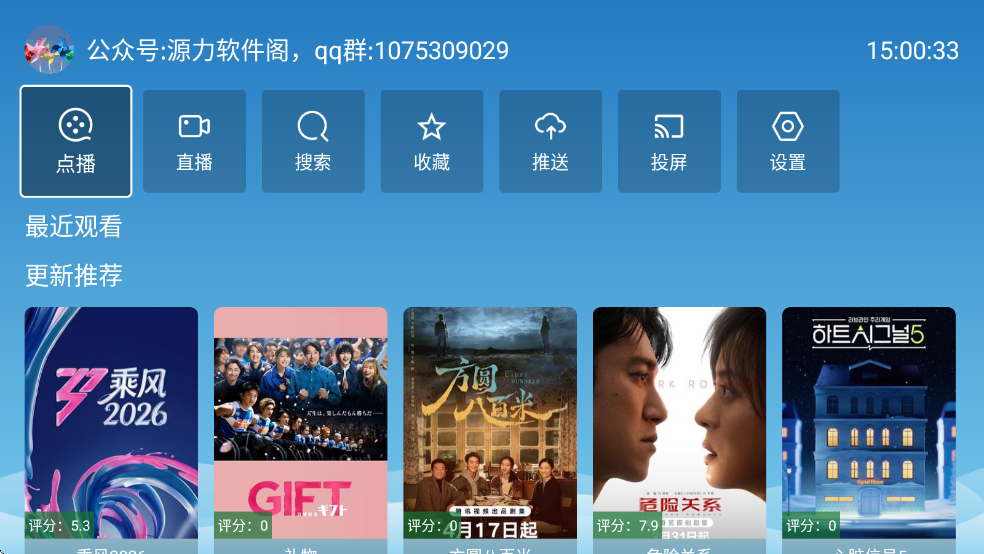Open 设置 settings
984x554 pixels.
788,141
